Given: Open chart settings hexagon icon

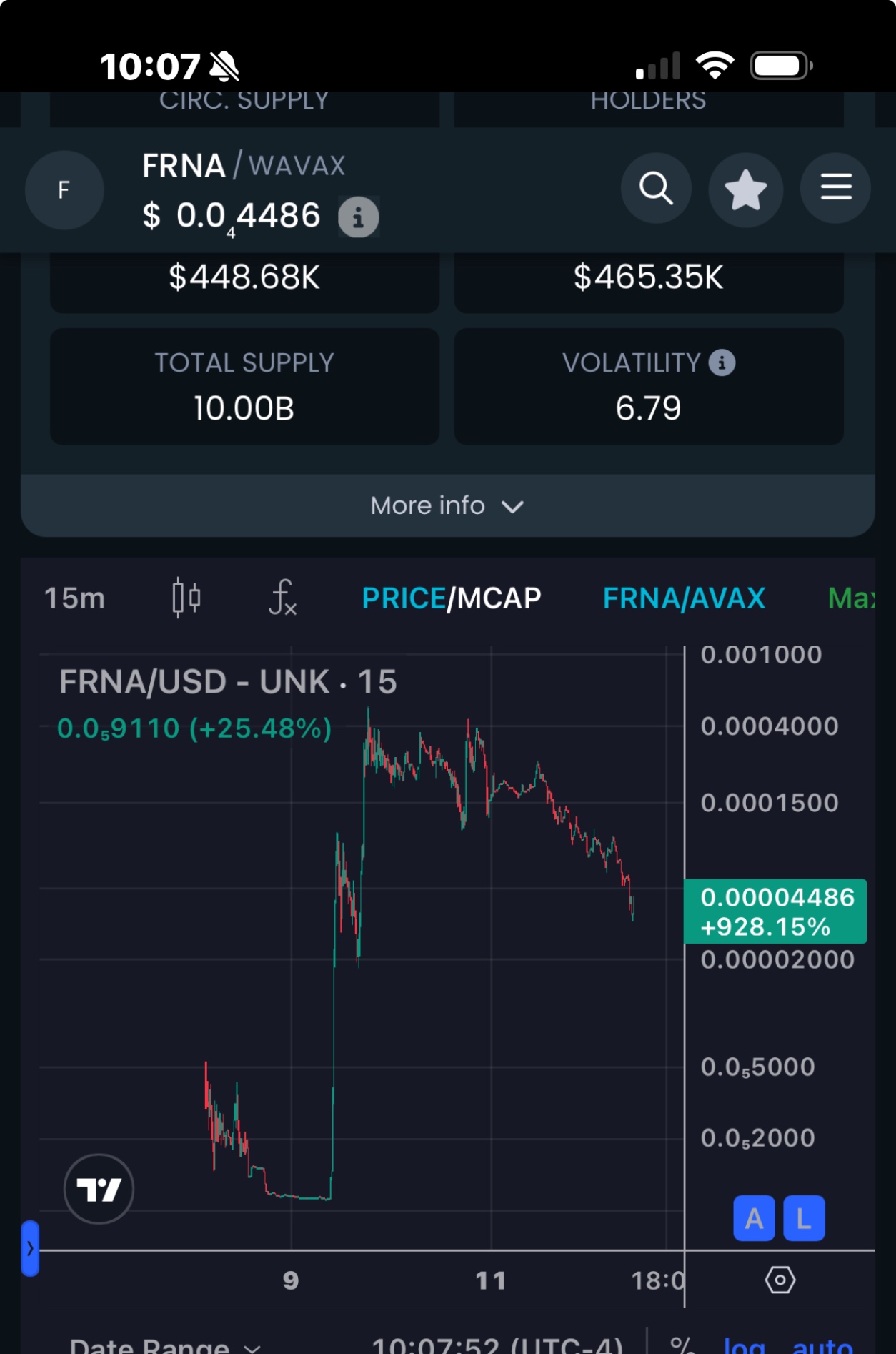Looking at the screenshot, I should click(x=780, y=1280).
